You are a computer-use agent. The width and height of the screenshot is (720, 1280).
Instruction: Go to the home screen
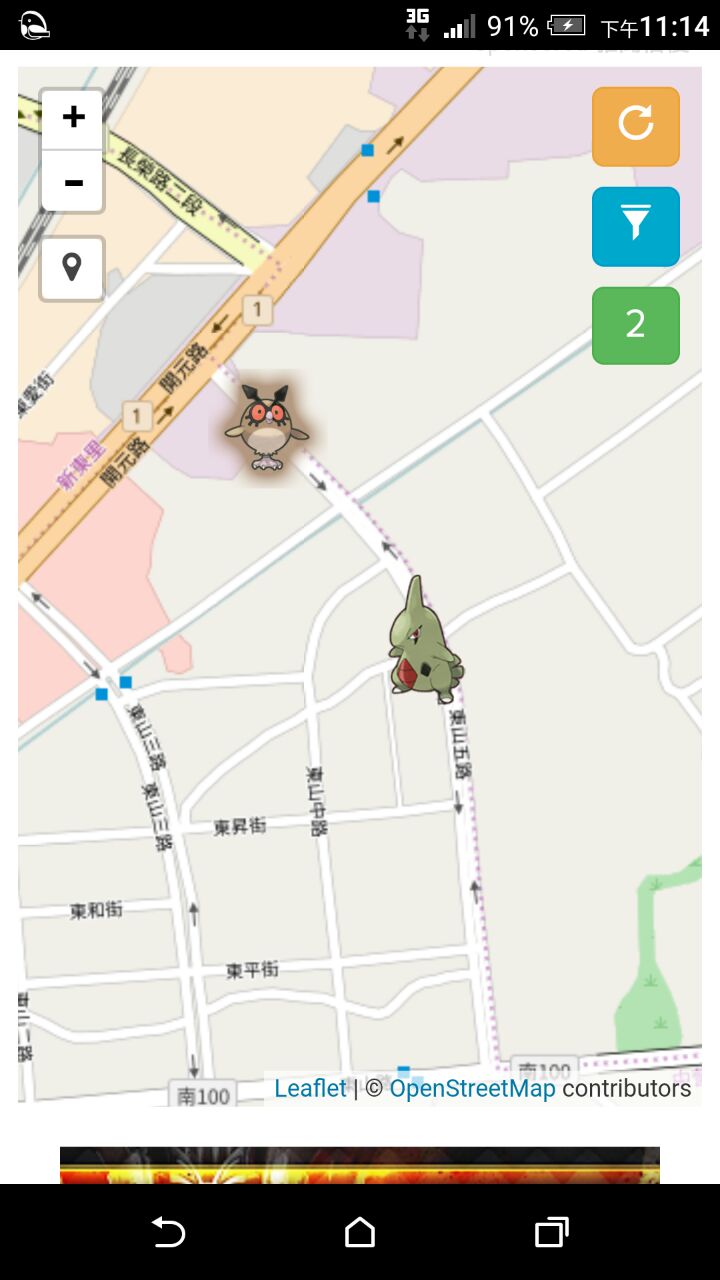pyautogui.click(x=360, y=1232)
